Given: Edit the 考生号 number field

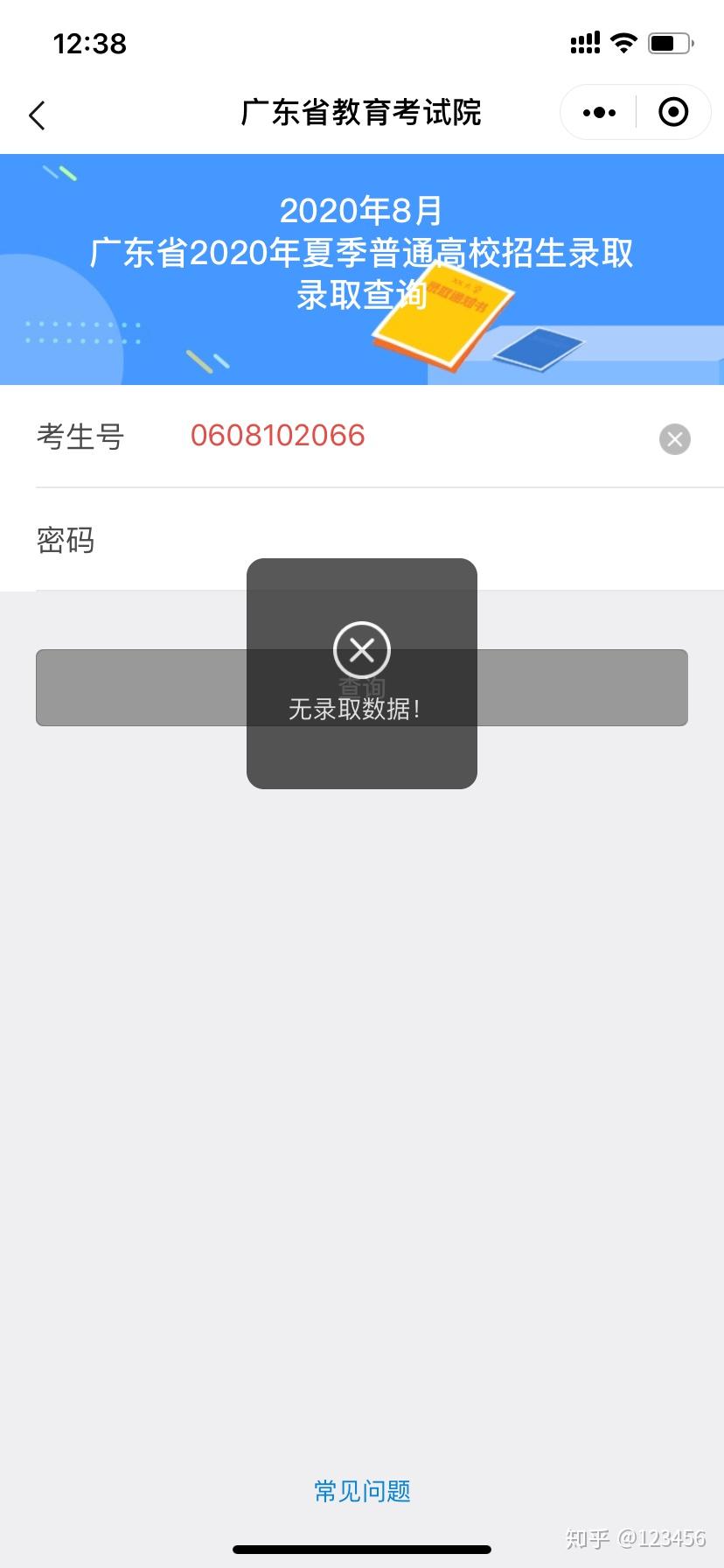Looking at the screenshot, I should (411, 436).
